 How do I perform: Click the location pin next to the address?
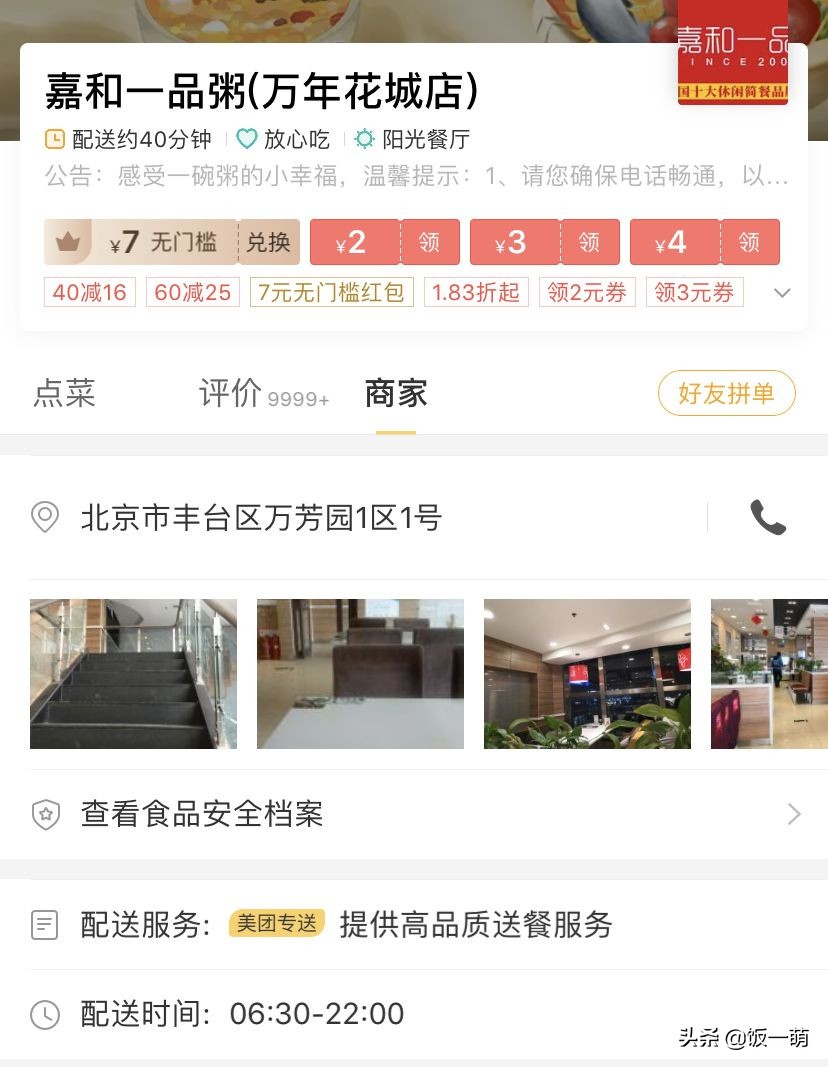(45, 518)
